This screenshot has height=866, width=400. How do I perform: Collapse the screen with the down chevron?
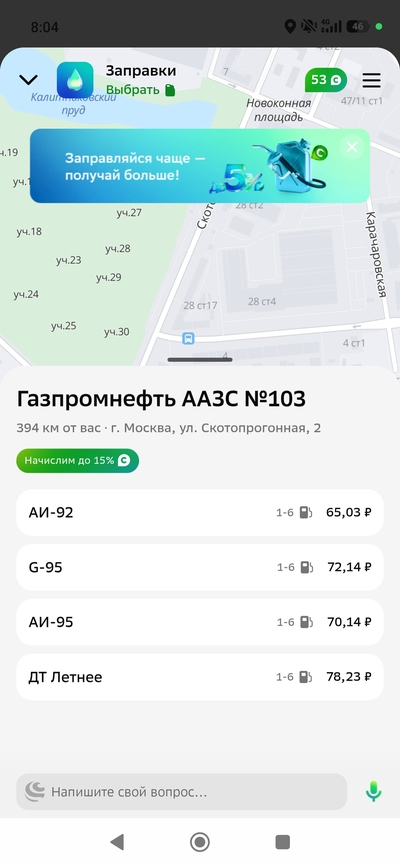(x=28, y=80)
